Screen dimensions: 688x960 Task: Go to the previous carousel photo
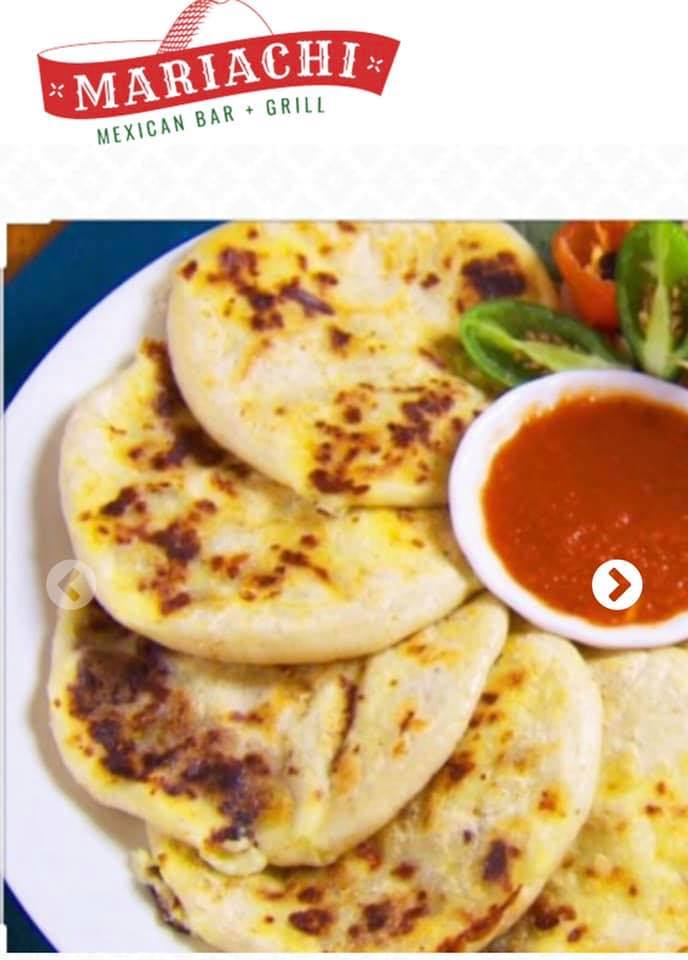(x=71, y=585)
